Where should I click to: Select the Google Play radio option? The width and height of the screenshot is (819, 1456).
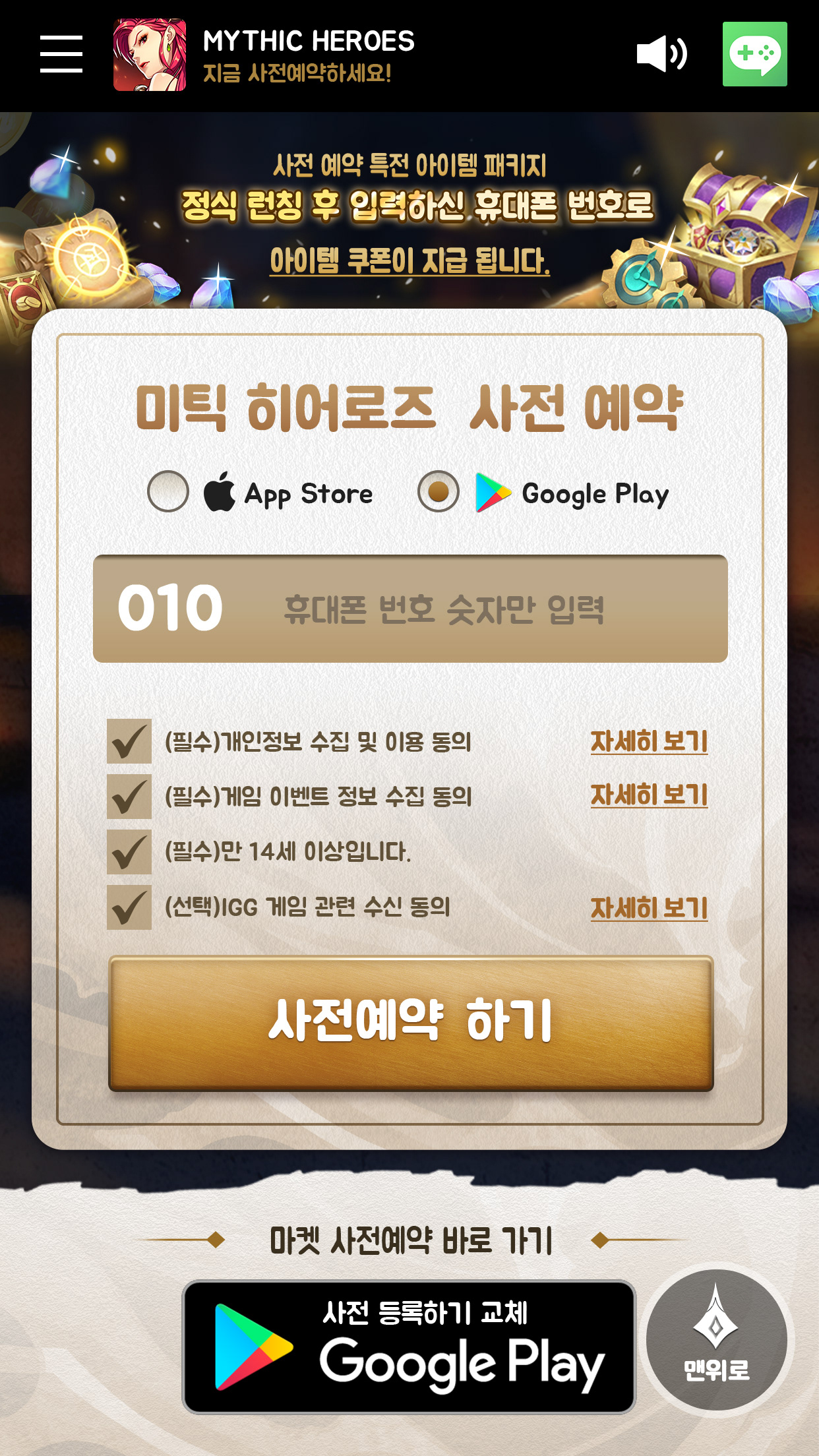439,491
